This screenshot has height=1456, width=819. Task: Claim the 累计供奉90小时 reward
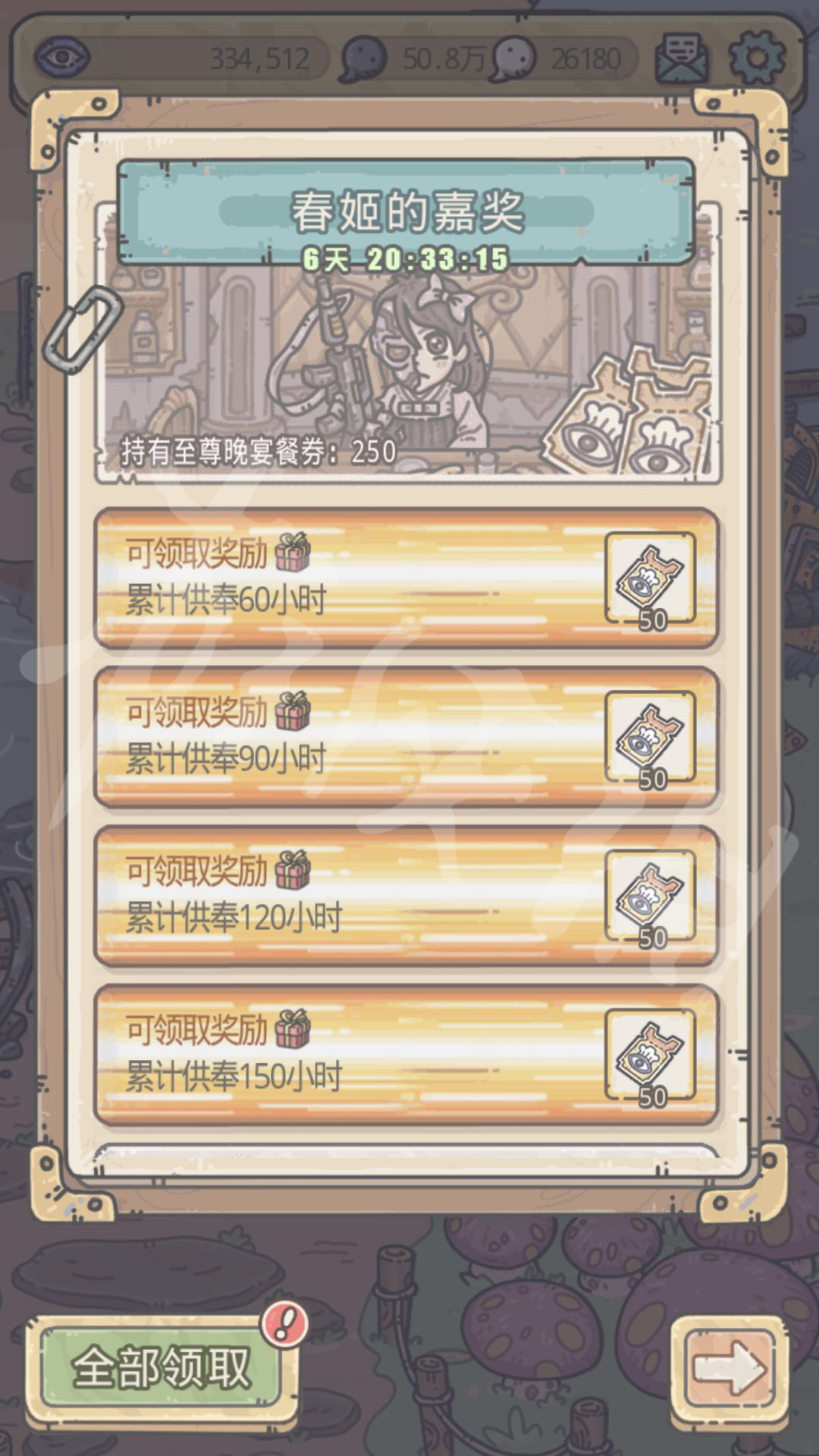click(406, 737)
